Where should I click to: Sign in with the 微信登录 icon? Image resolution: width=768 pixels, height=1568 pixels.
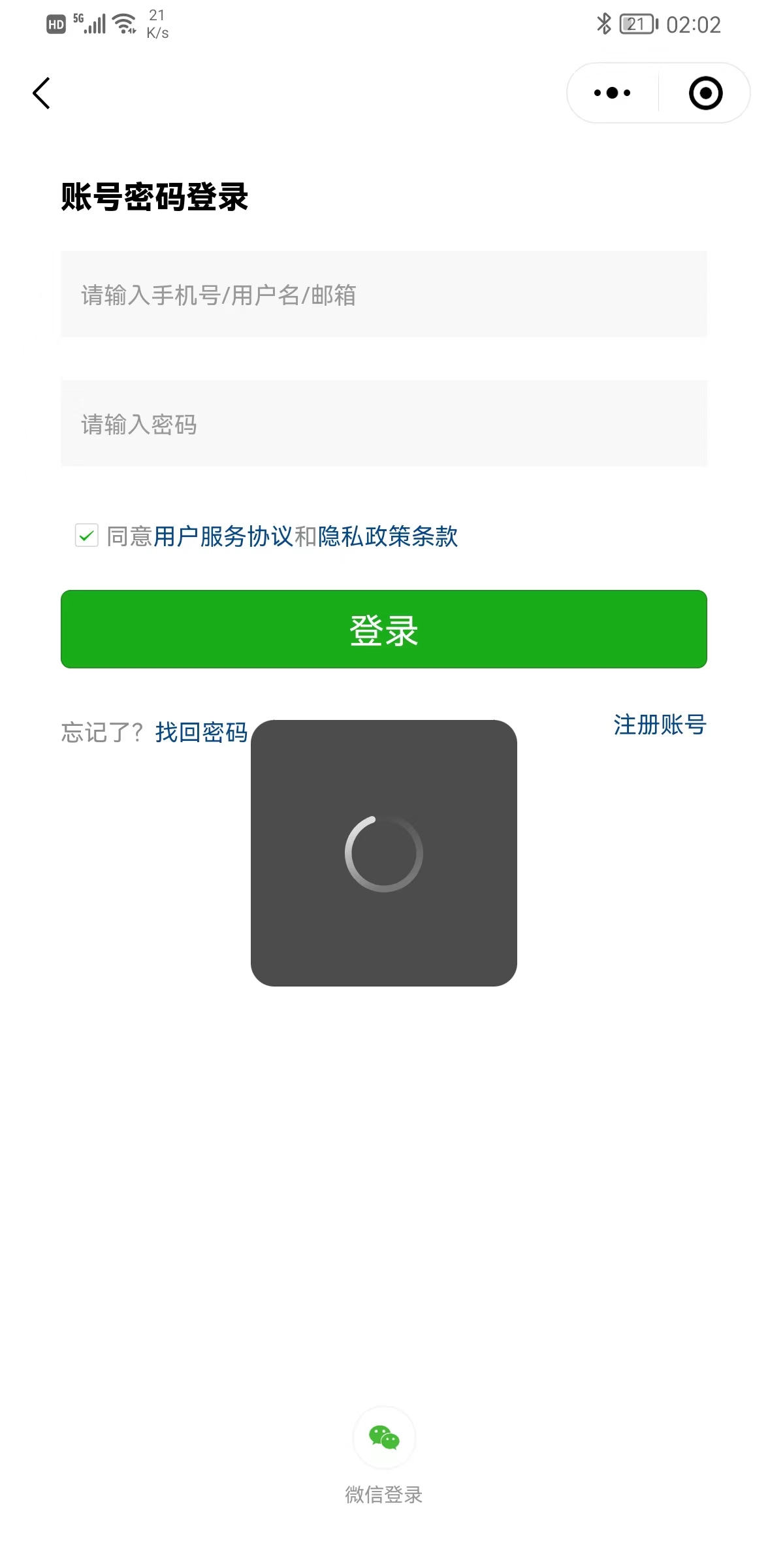click(384, 1437)
